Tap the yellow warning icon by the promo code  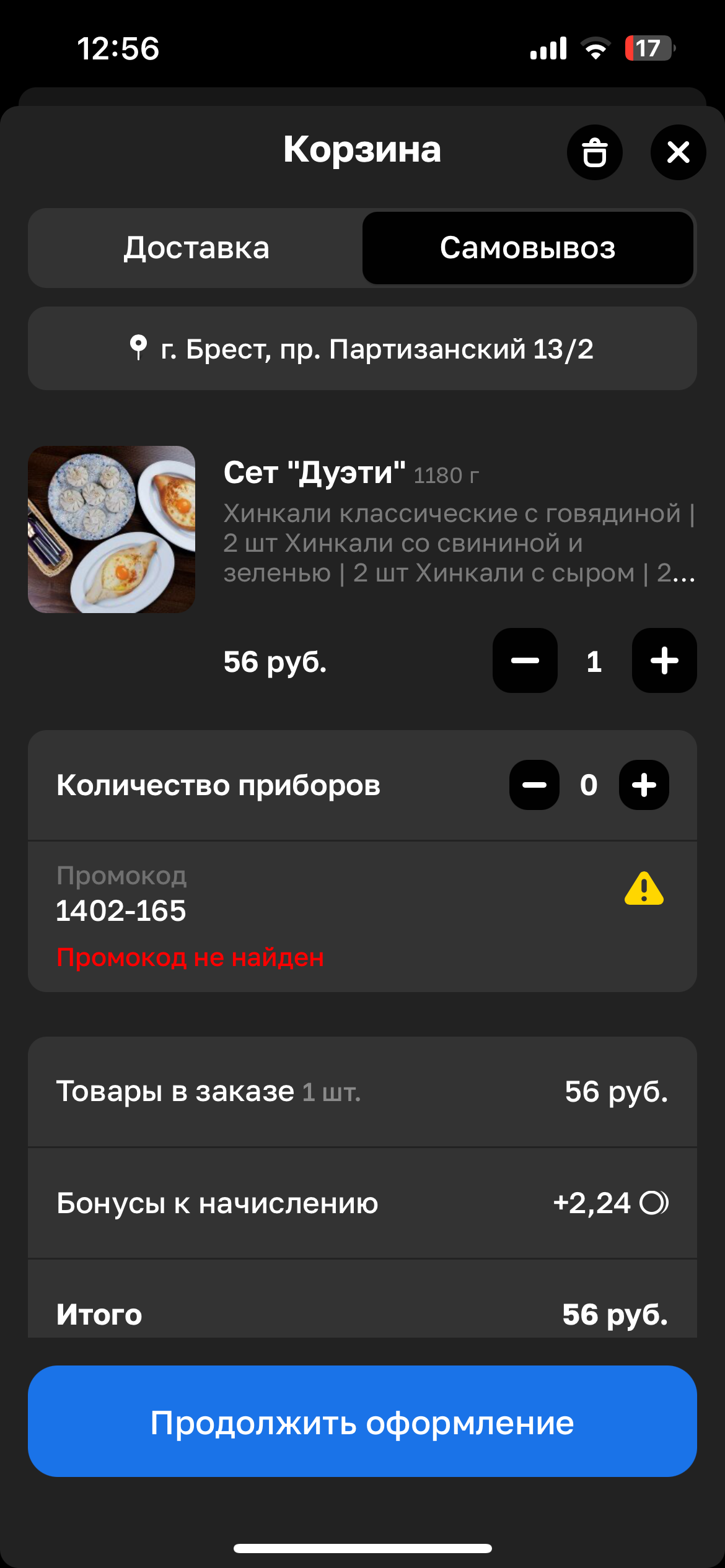click(644, 889)
